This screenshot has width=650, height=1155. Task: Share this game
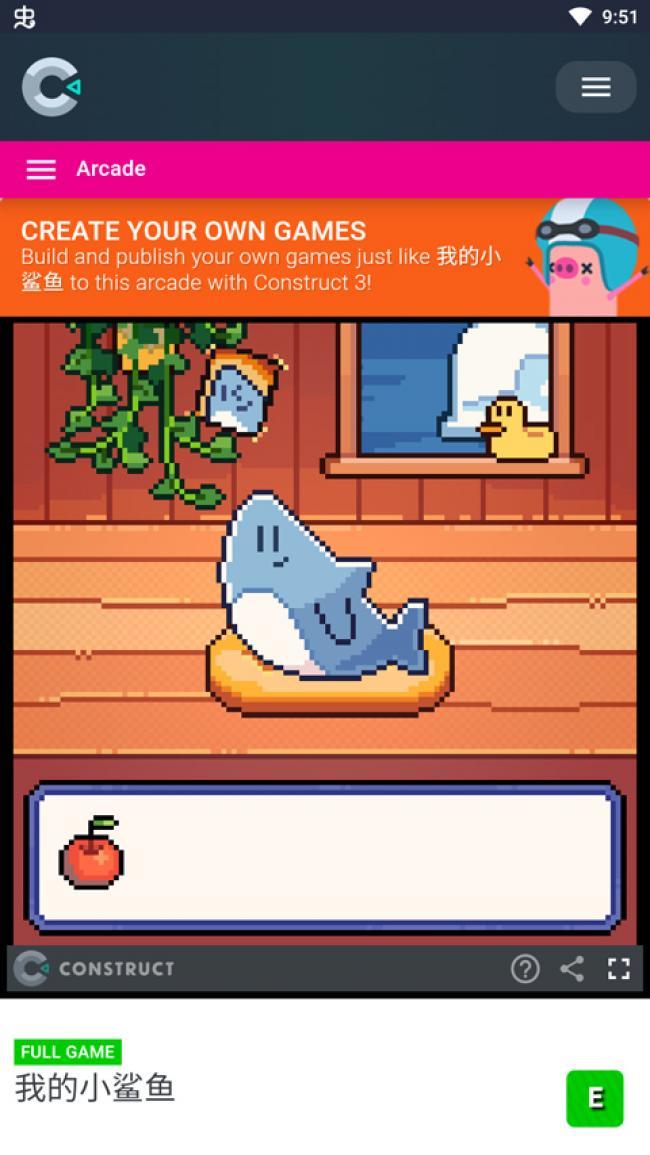[572, 969]
